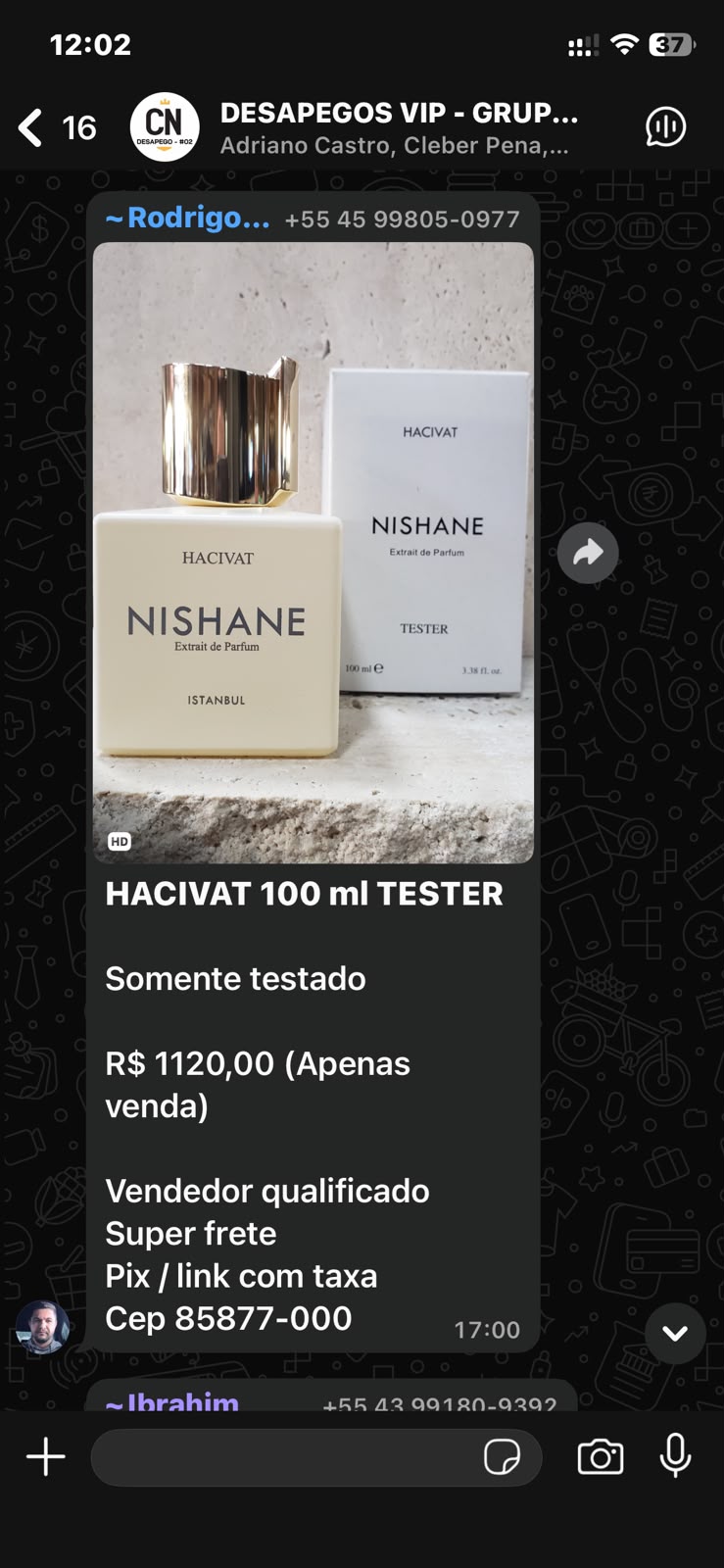Open the attachment plus menu
The width and height of the screenshot is (724, 1568).
click(x=45, y=1456)
